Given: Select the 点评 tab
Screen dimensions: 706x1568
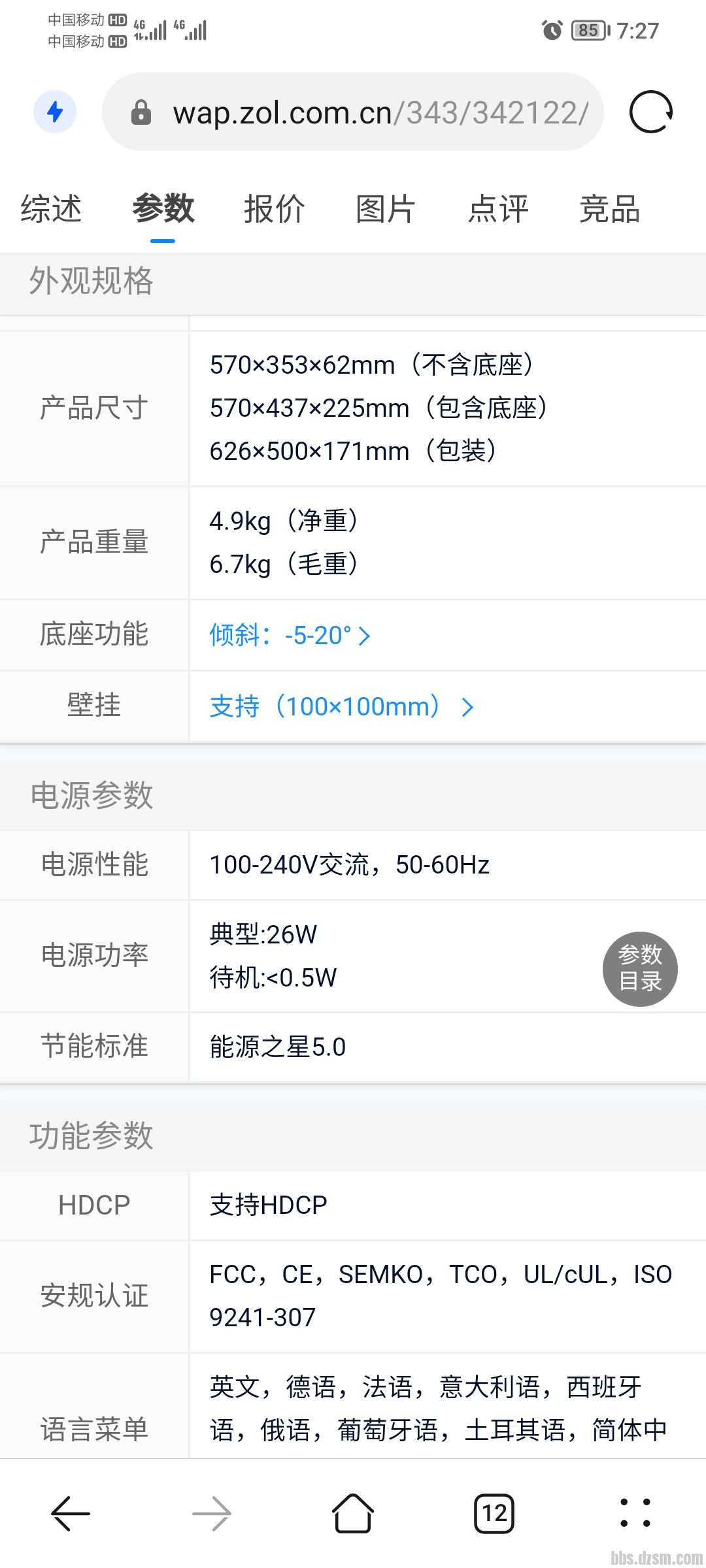Looking at the screenshot, I should coord(497,209).
